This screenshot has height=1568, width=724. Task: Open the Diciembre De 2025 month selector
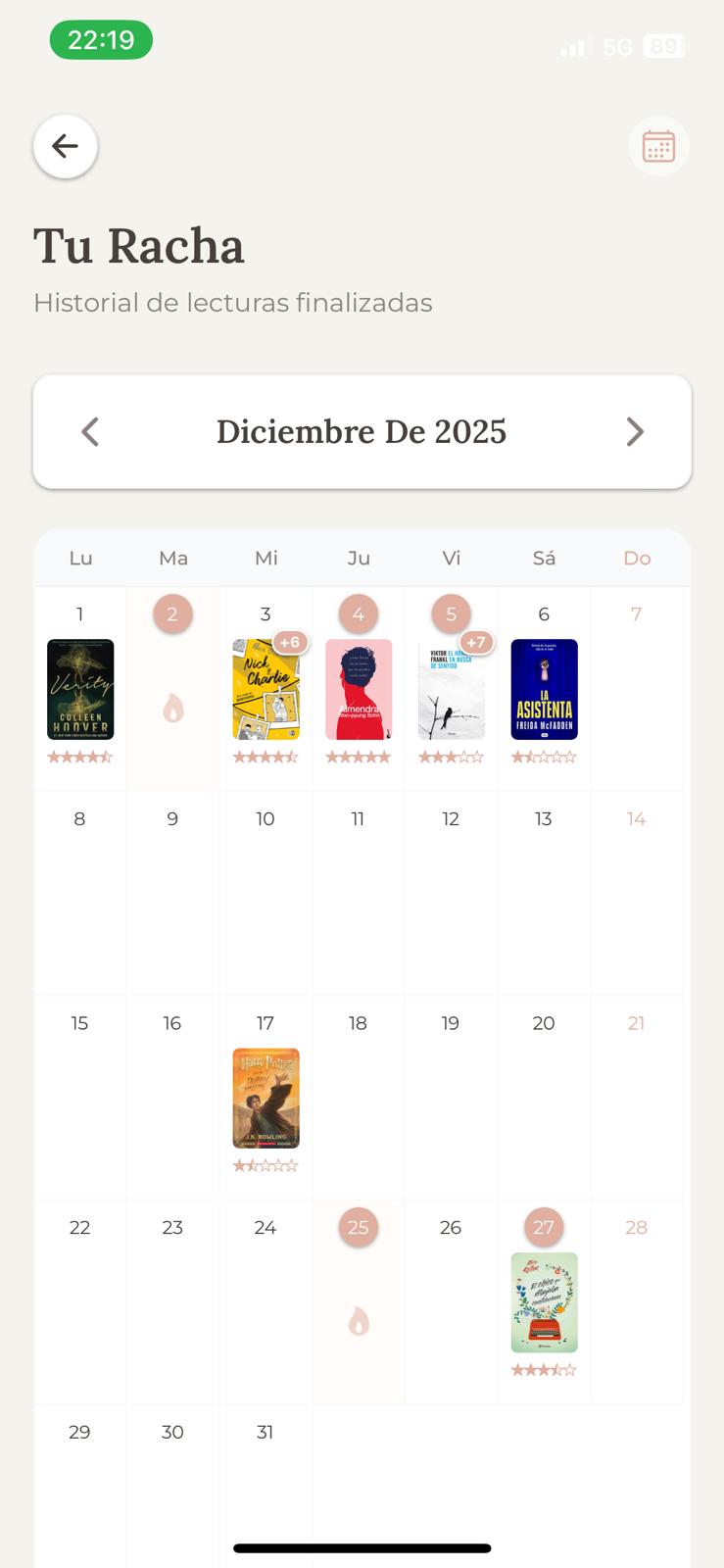click(362, 431)
